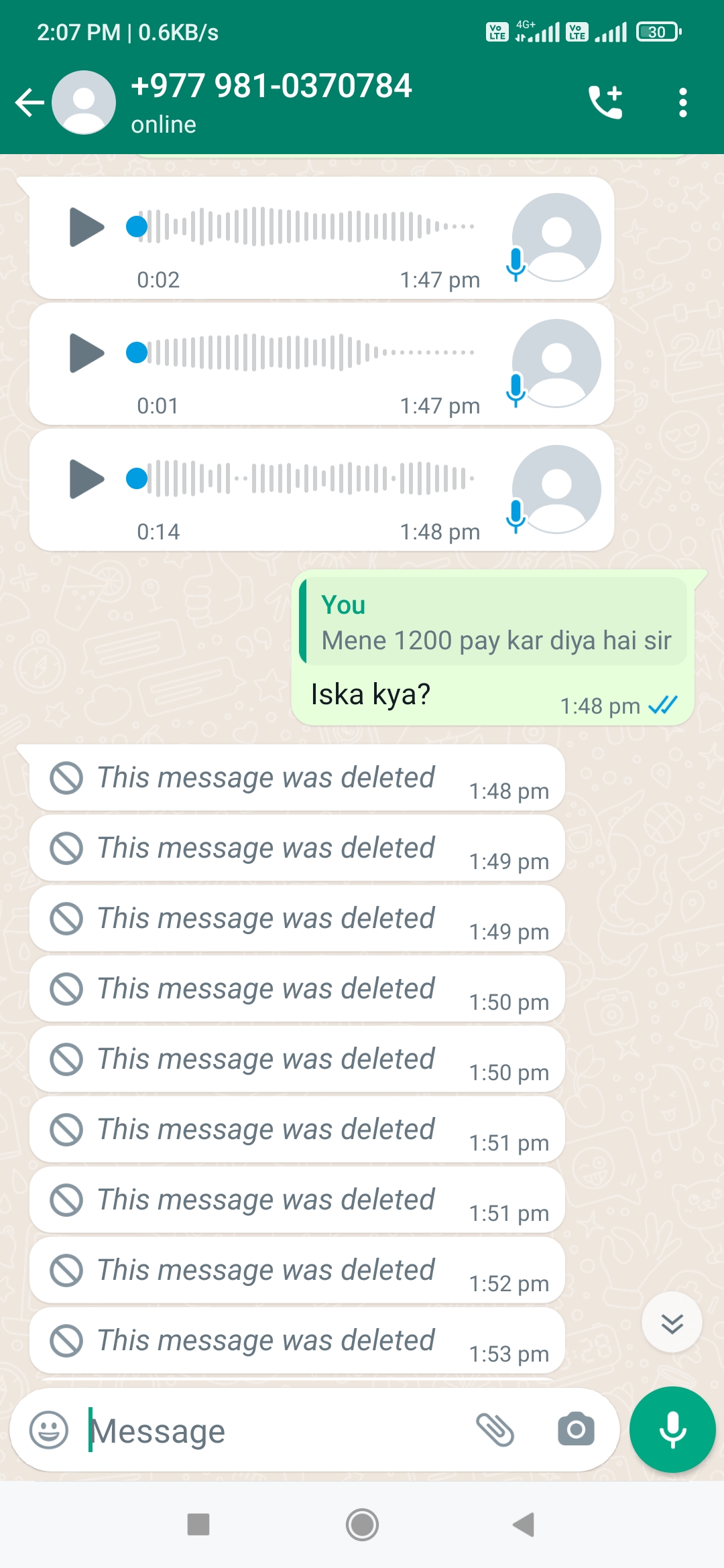Jump to the latest messages
This screenshot has width=724, height=1568.
pos(672,1323)
